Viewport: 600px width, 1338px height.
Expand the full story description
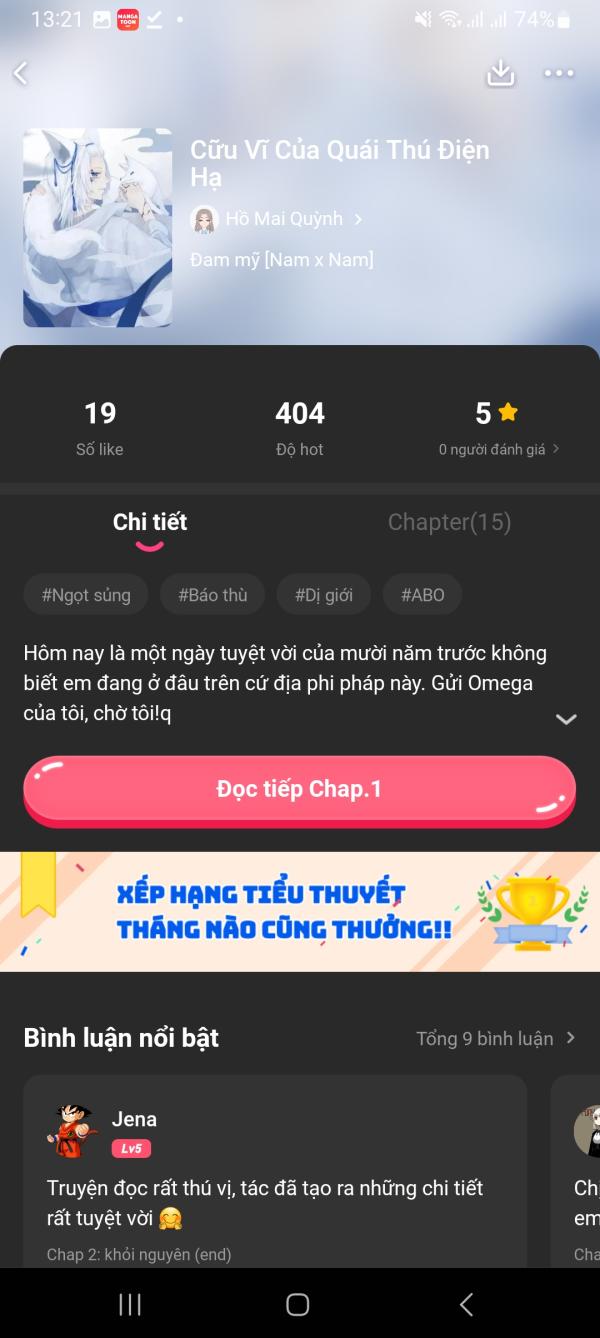coord(566,719)
